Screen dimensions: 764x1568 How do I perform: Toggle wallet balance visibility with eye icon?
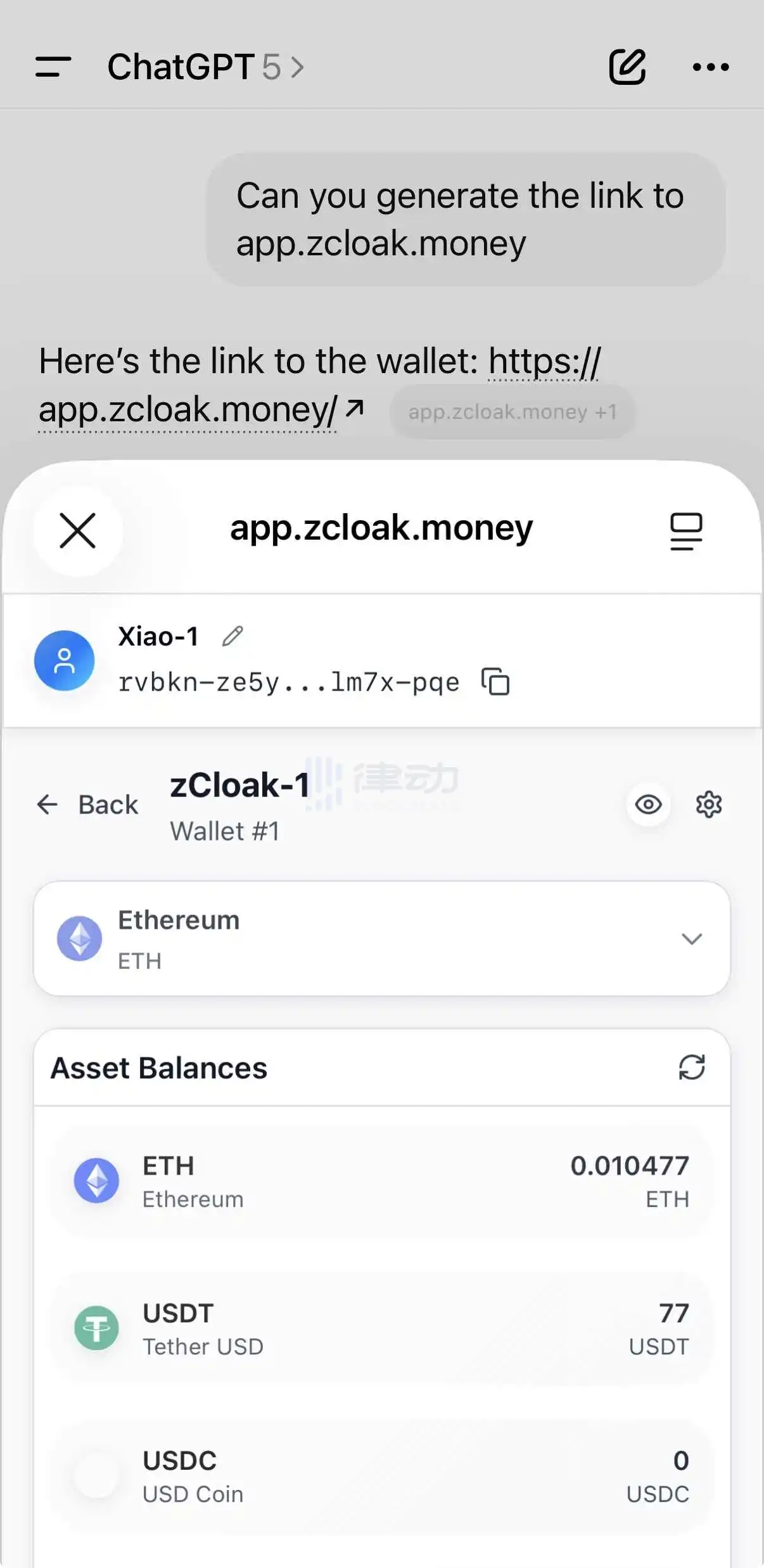[x=648, y=805]
